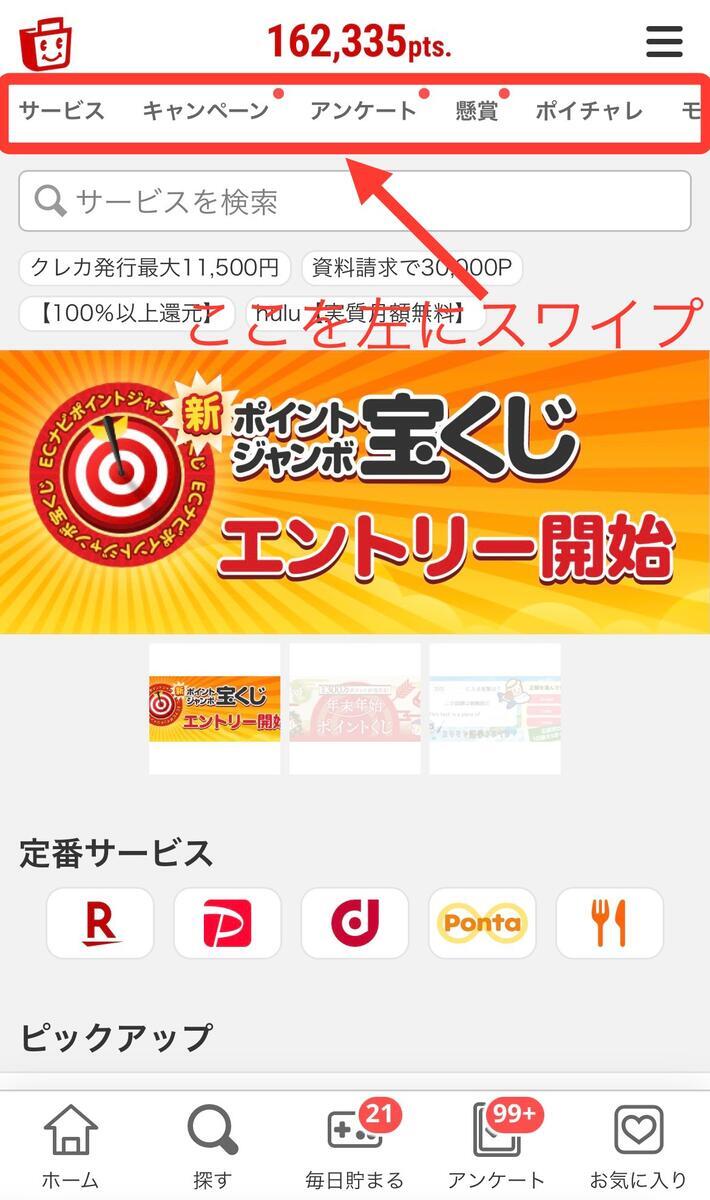710x1200 pixels.
Task: Open the 毎日貯まる bottom tab
Action: (x=355, y=1148)
